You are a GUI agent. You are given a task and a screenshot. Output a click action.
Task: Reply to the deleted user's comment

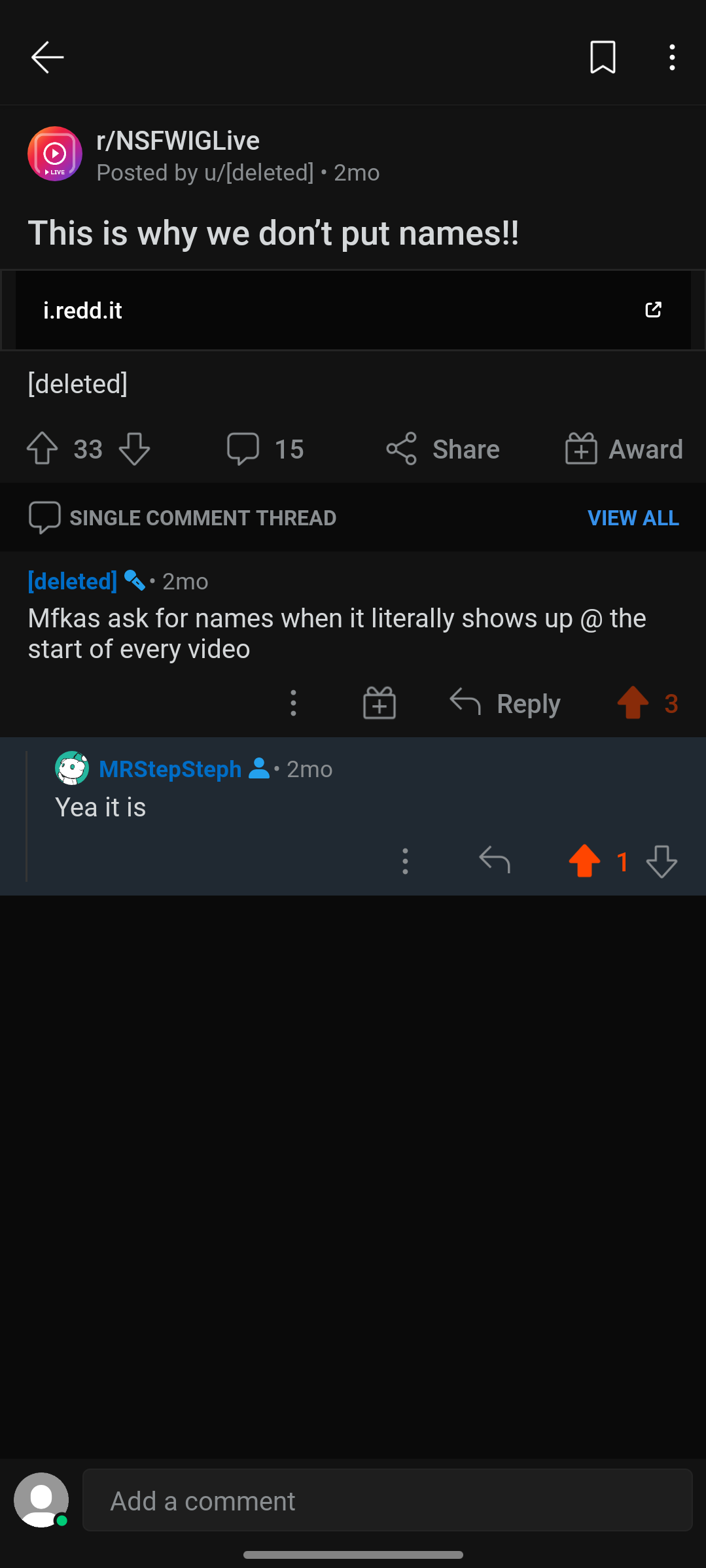pyautogui.click(x=505, y=703)
